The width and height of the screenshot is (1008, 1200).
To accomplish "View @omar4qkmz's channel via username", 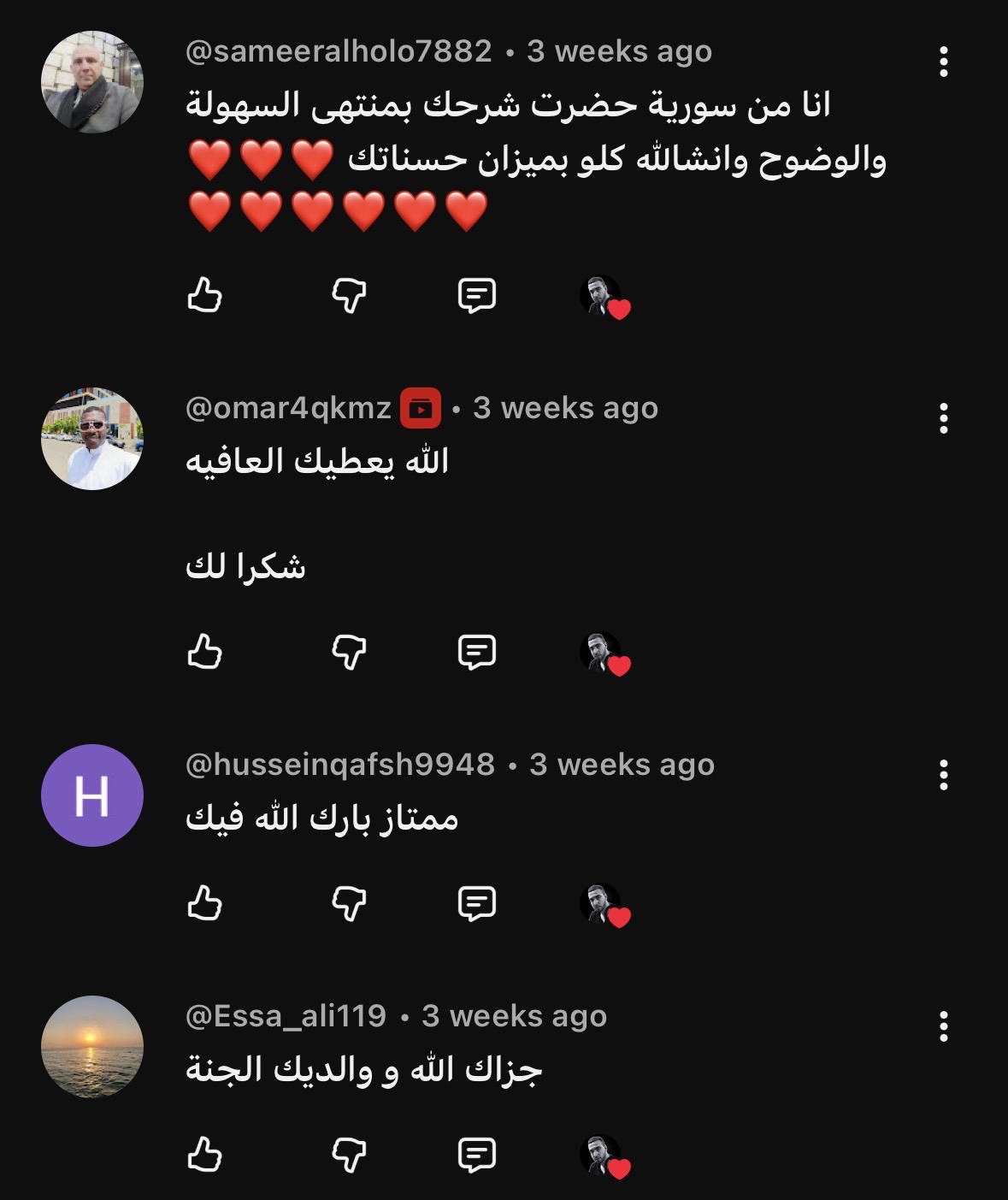I will pyautogui.click(x=288, y=408).
